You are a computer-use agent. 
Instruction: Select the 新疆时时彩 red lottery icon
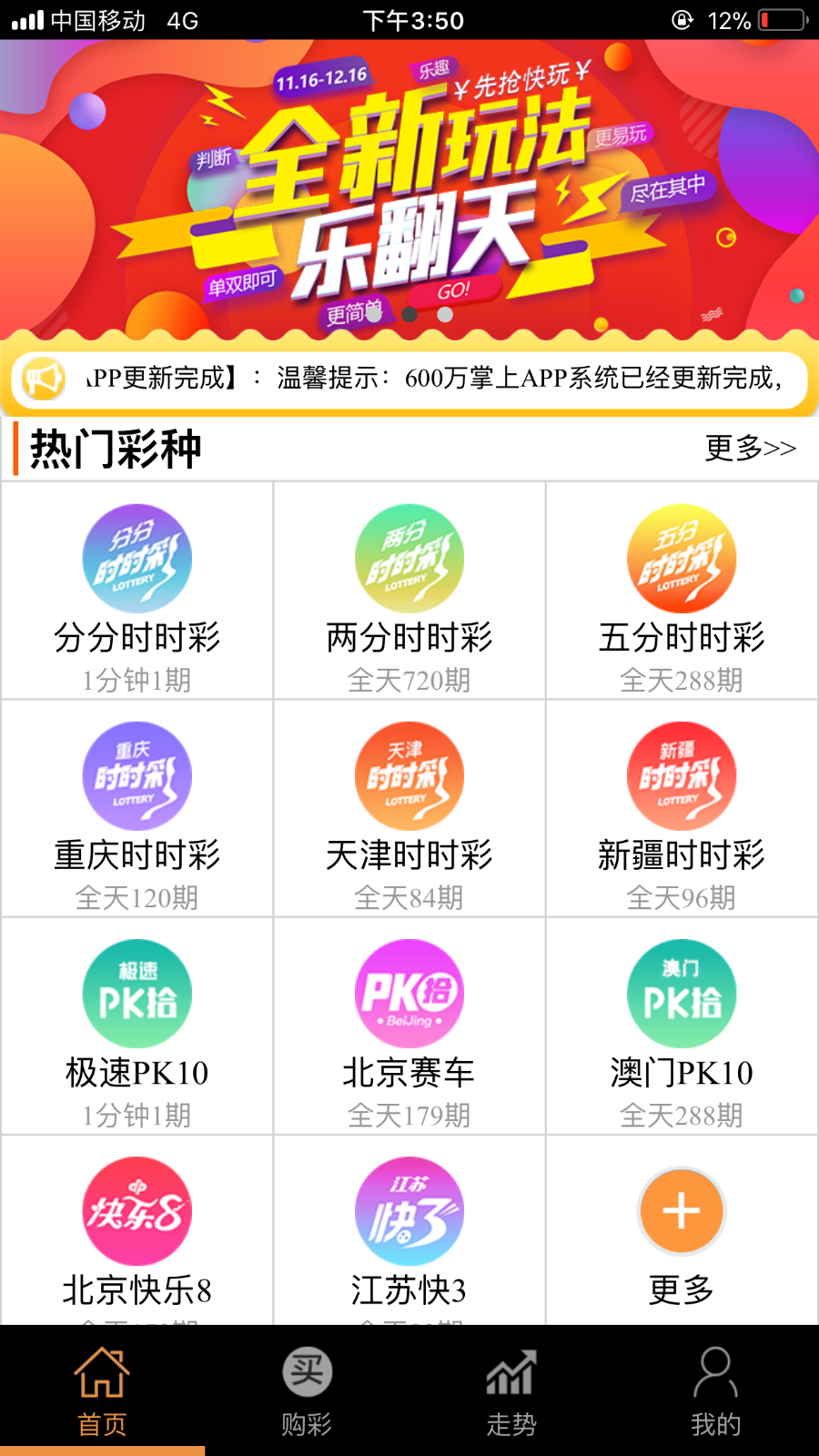[x=681, y=776]
